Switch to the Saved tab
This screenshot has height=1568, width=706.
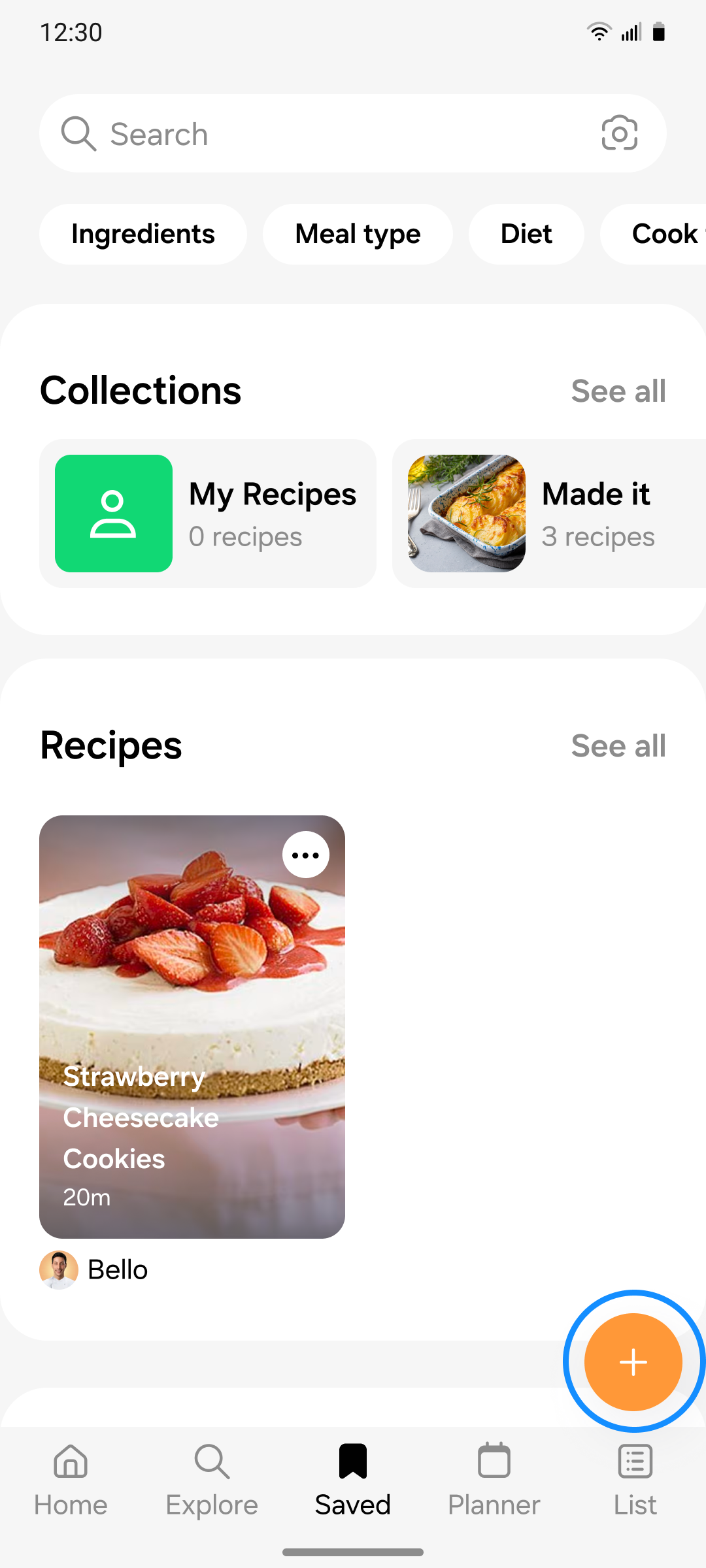point(352,1483)
